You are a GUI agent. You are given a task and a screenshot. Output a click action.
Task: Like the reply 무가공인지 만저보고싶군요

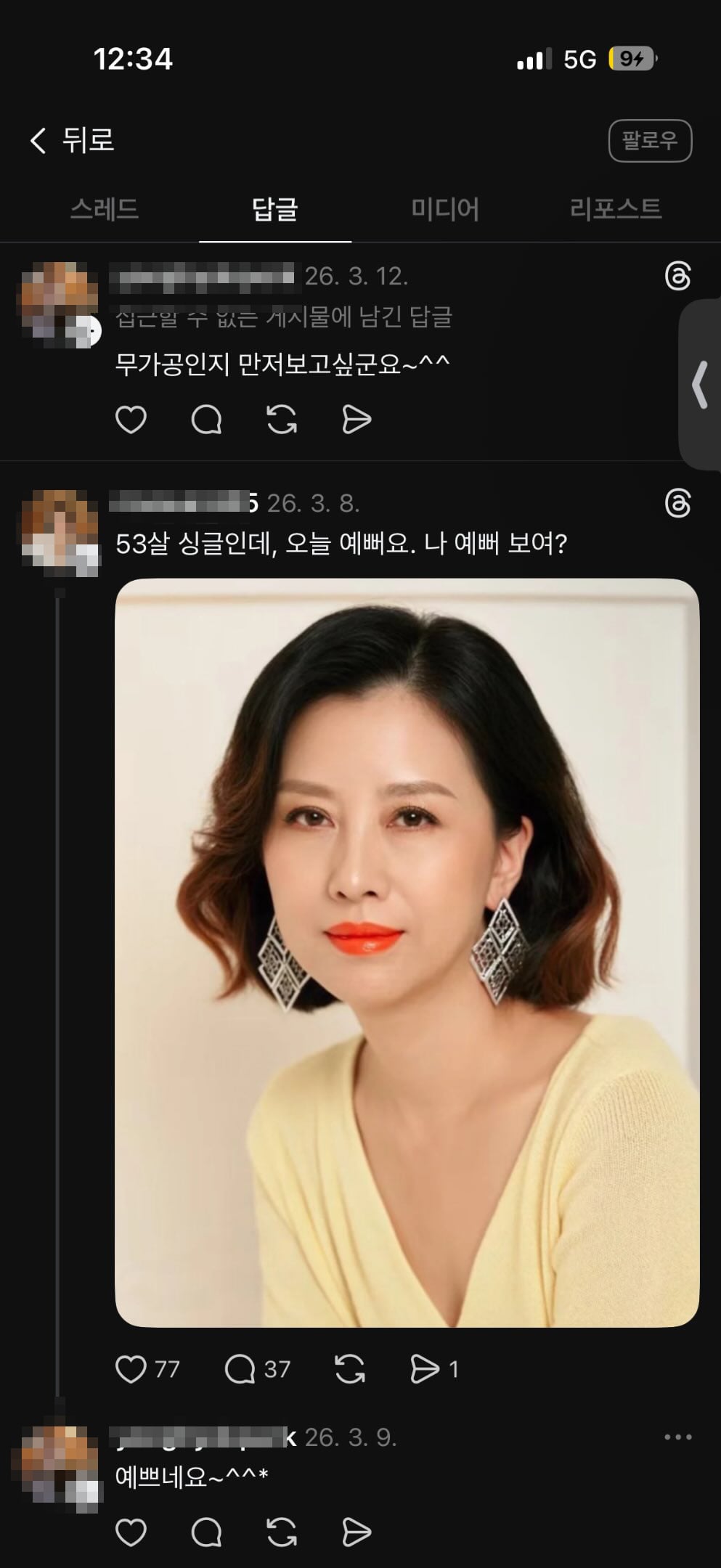(131, 420)
